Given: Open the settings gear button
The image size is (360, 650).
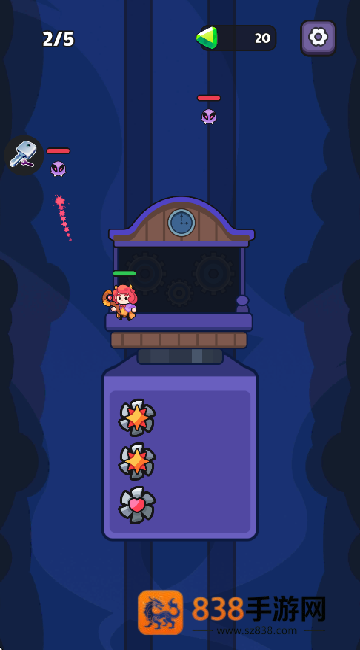Looking at the screenshot, I should coord(318,38).
